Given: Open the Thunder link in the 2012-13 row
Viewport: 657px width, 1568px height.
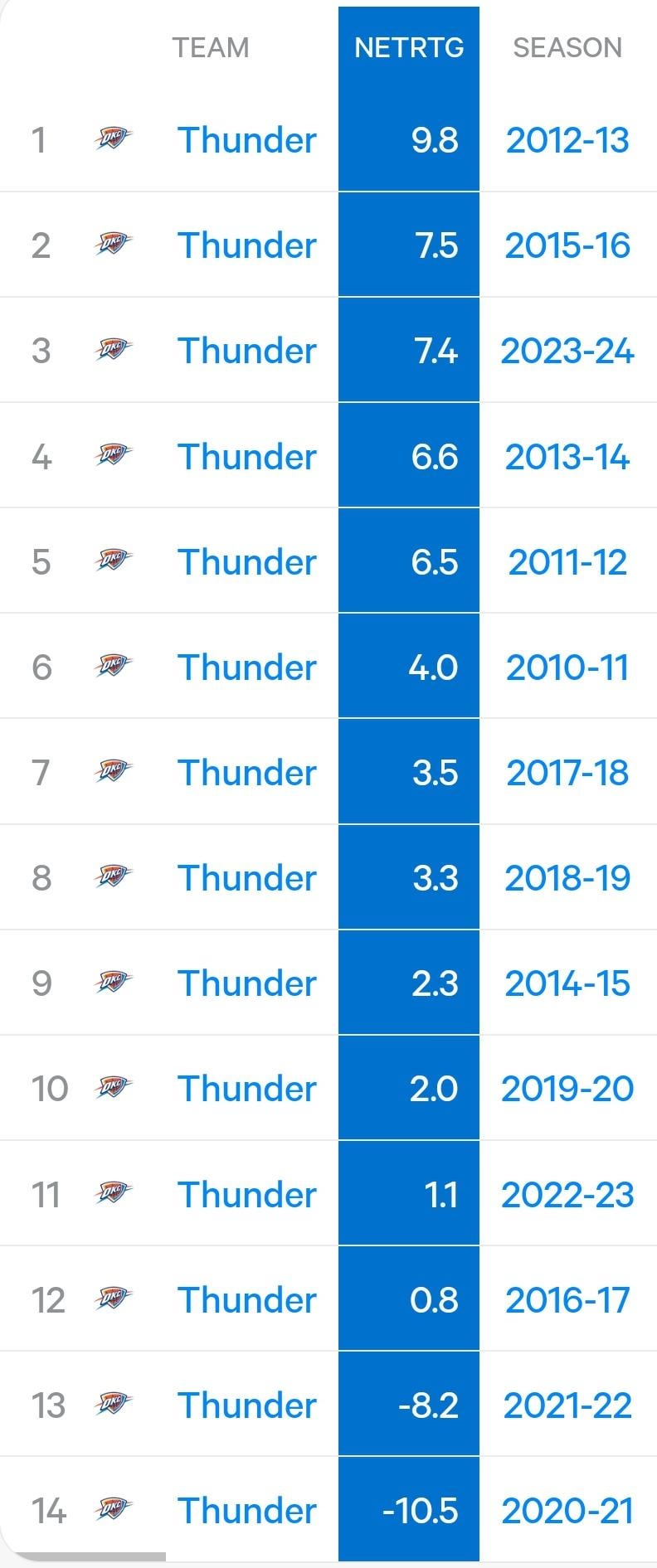Looking at the screenshot, I should click(x=247, y=140).
